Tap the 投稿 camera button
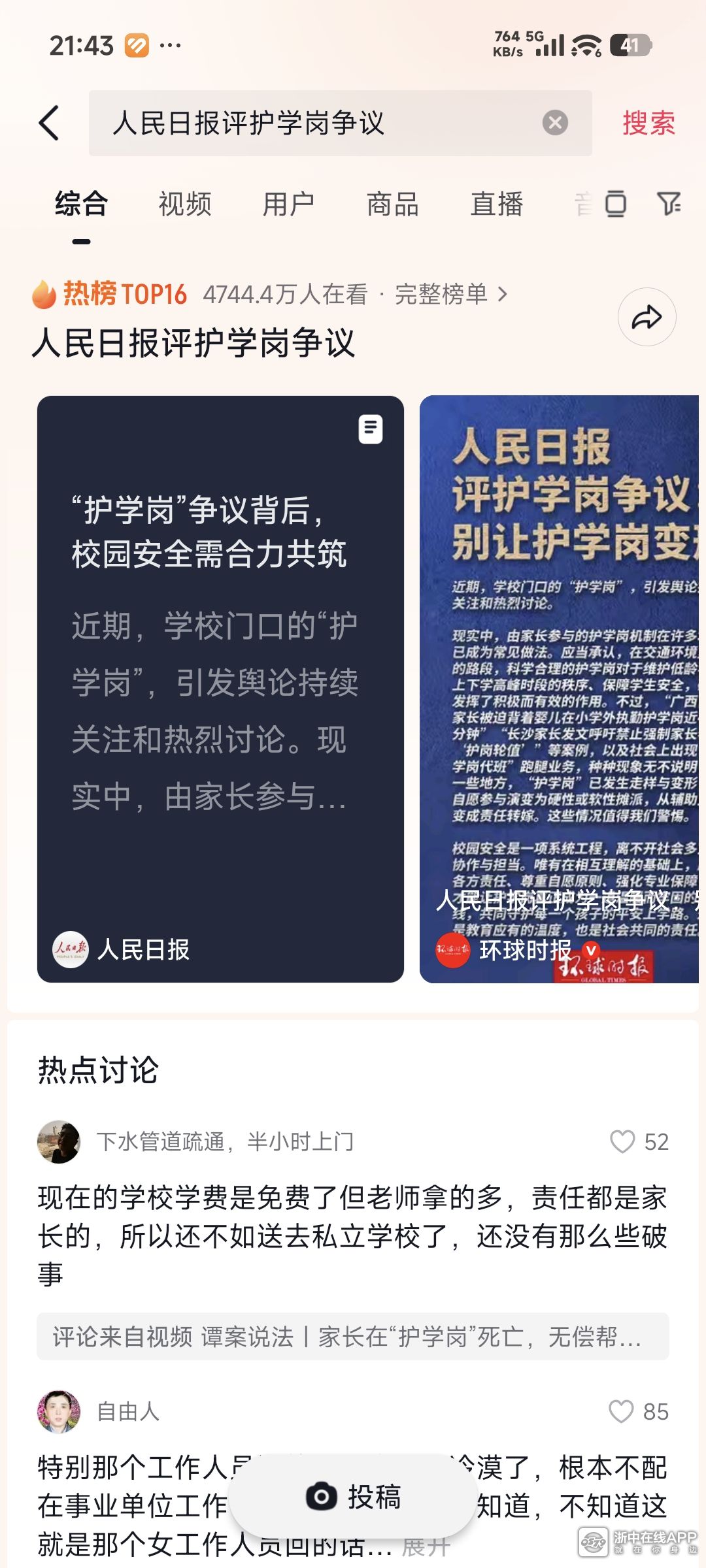Image resolution: width=706 pixels, height=1568 pixels. click(x=353, y=1496)
